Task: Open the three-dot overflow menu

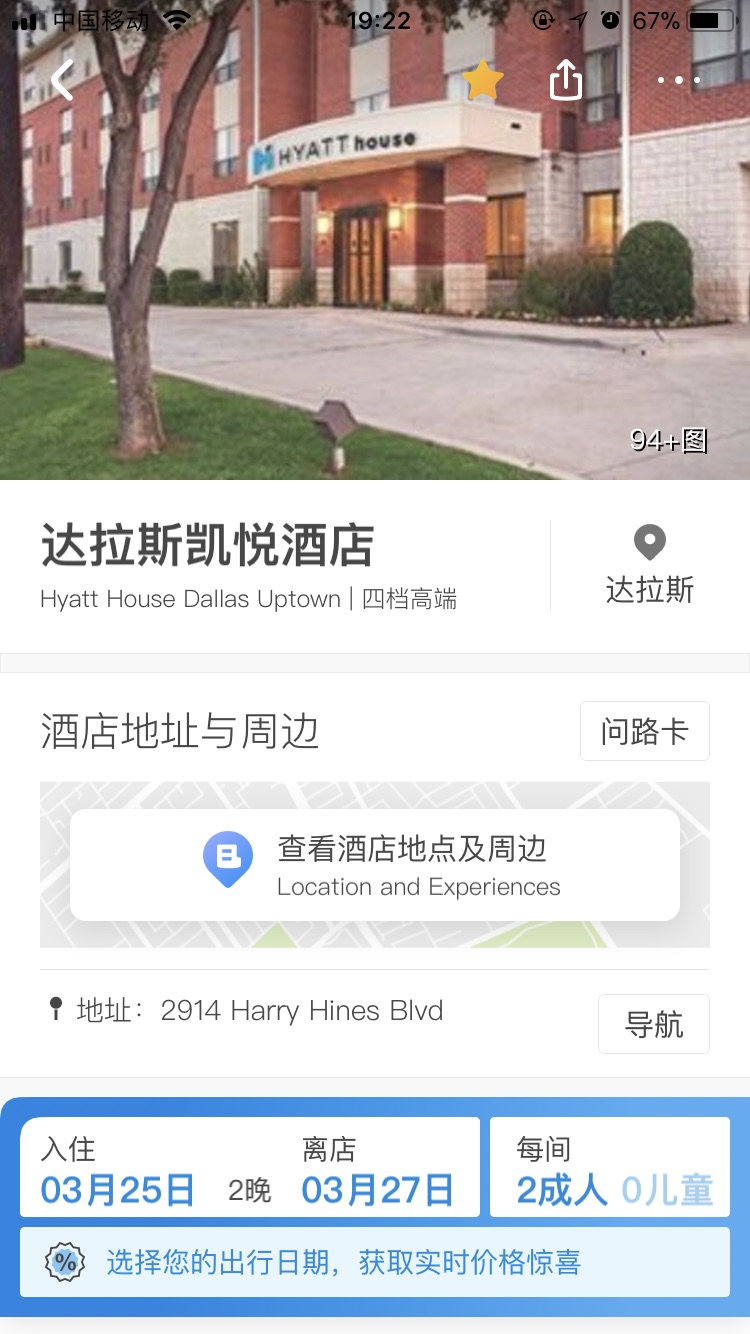Action: click(x=679, y=81)
